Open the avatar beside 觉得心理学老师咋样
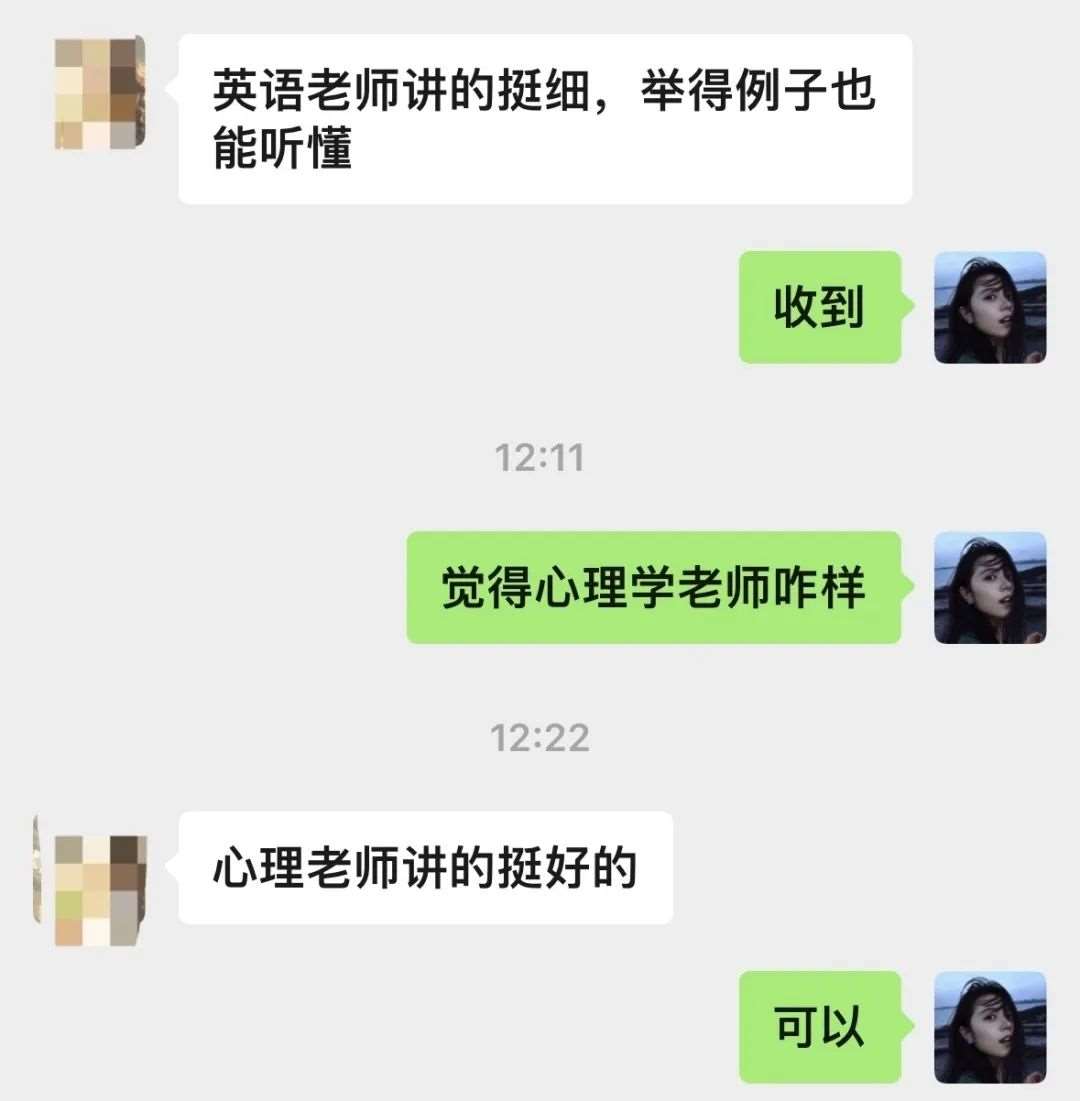1080x1101 pixels. (990, 588)
